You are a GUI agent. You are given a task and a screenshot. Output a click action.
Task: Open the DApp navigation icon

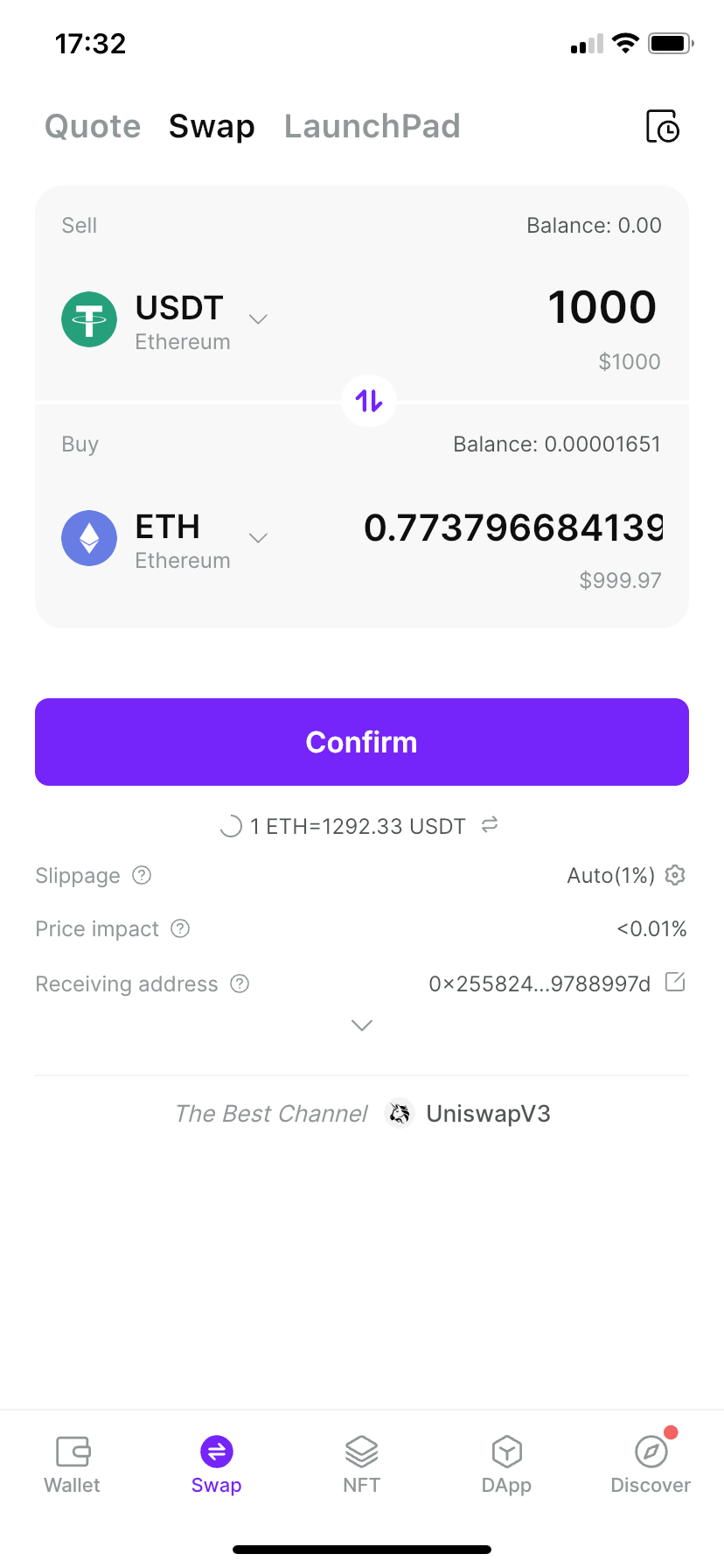506,1451
